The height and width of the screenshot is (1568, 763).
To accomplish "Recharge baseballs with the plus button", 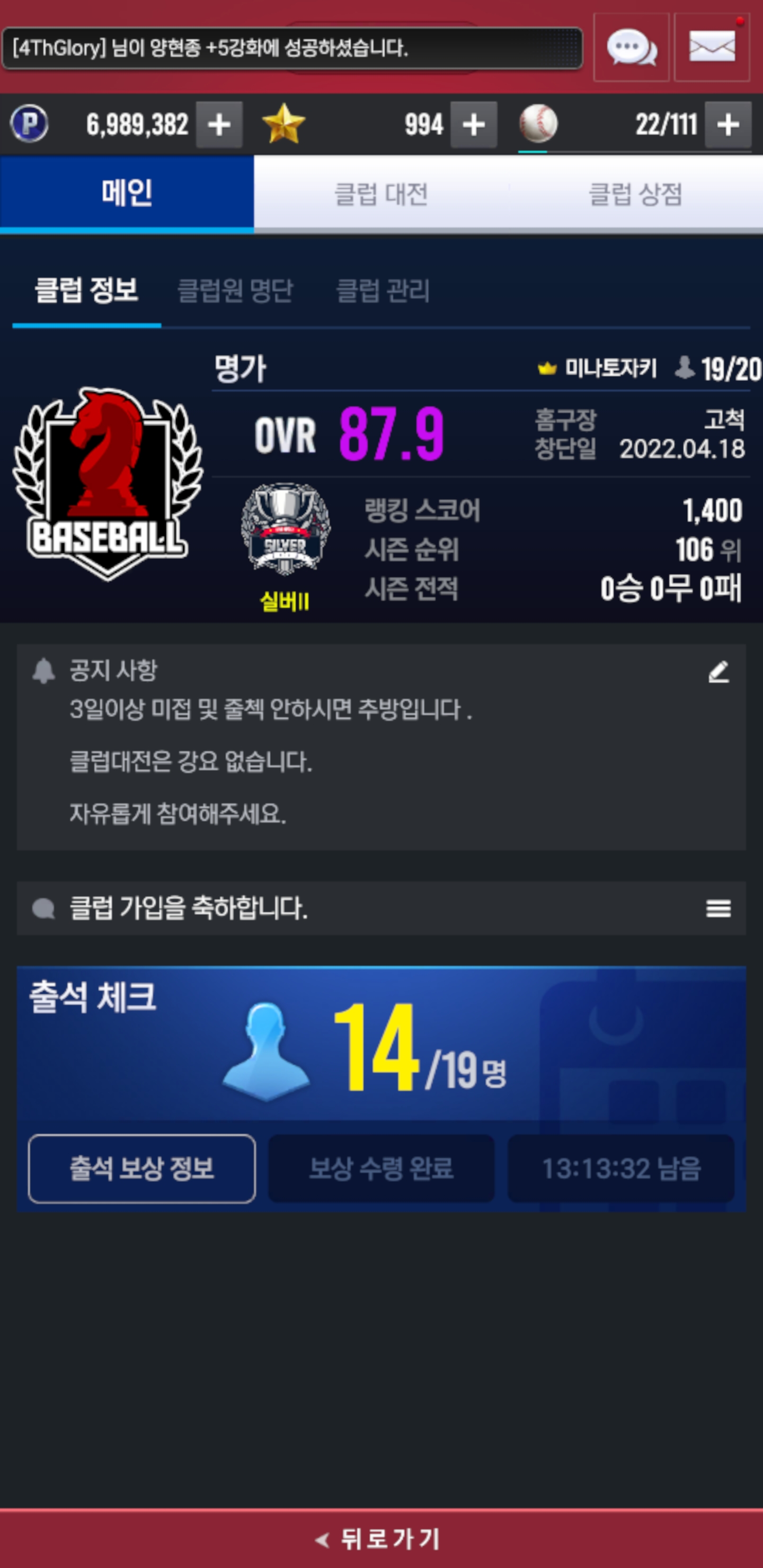I will [x=727, y=126].
